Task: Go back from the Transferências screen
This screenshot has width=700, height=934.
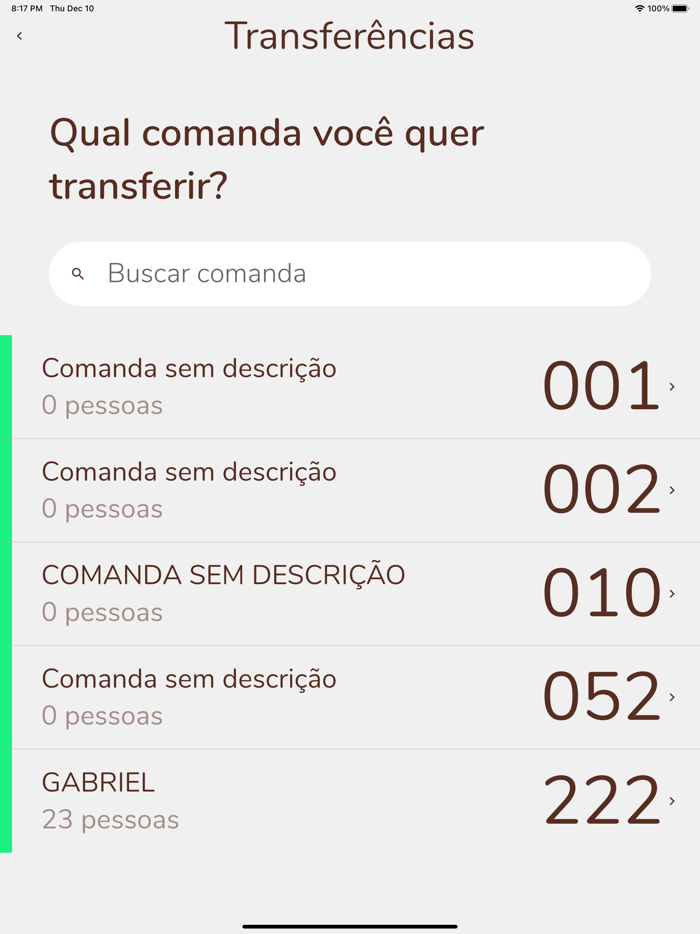Action: coord(19,37)
